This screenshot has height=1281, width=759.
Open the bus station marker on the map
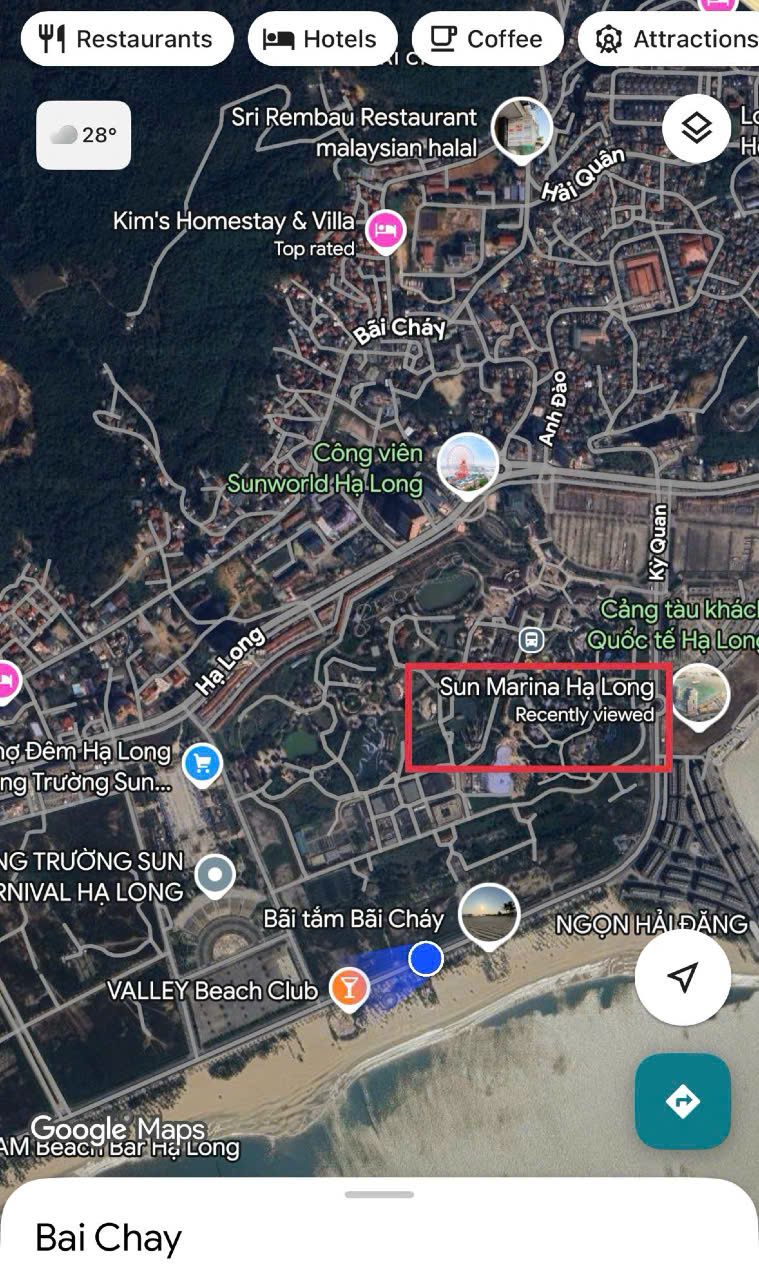coord(531,638)
